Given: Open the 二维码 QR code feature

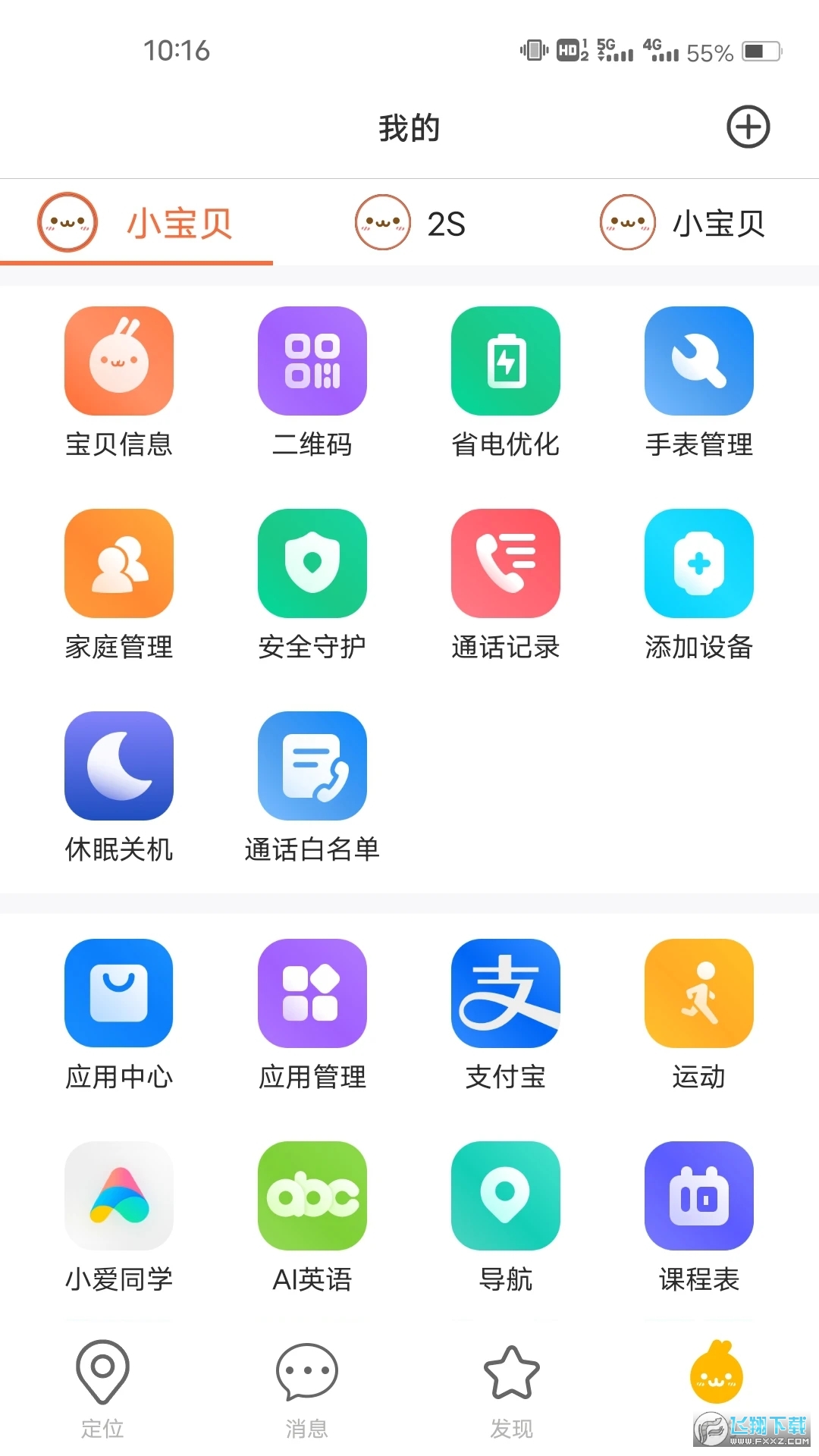Looking at the screenshot, I should pyautogui.click(x=312, y=362).
